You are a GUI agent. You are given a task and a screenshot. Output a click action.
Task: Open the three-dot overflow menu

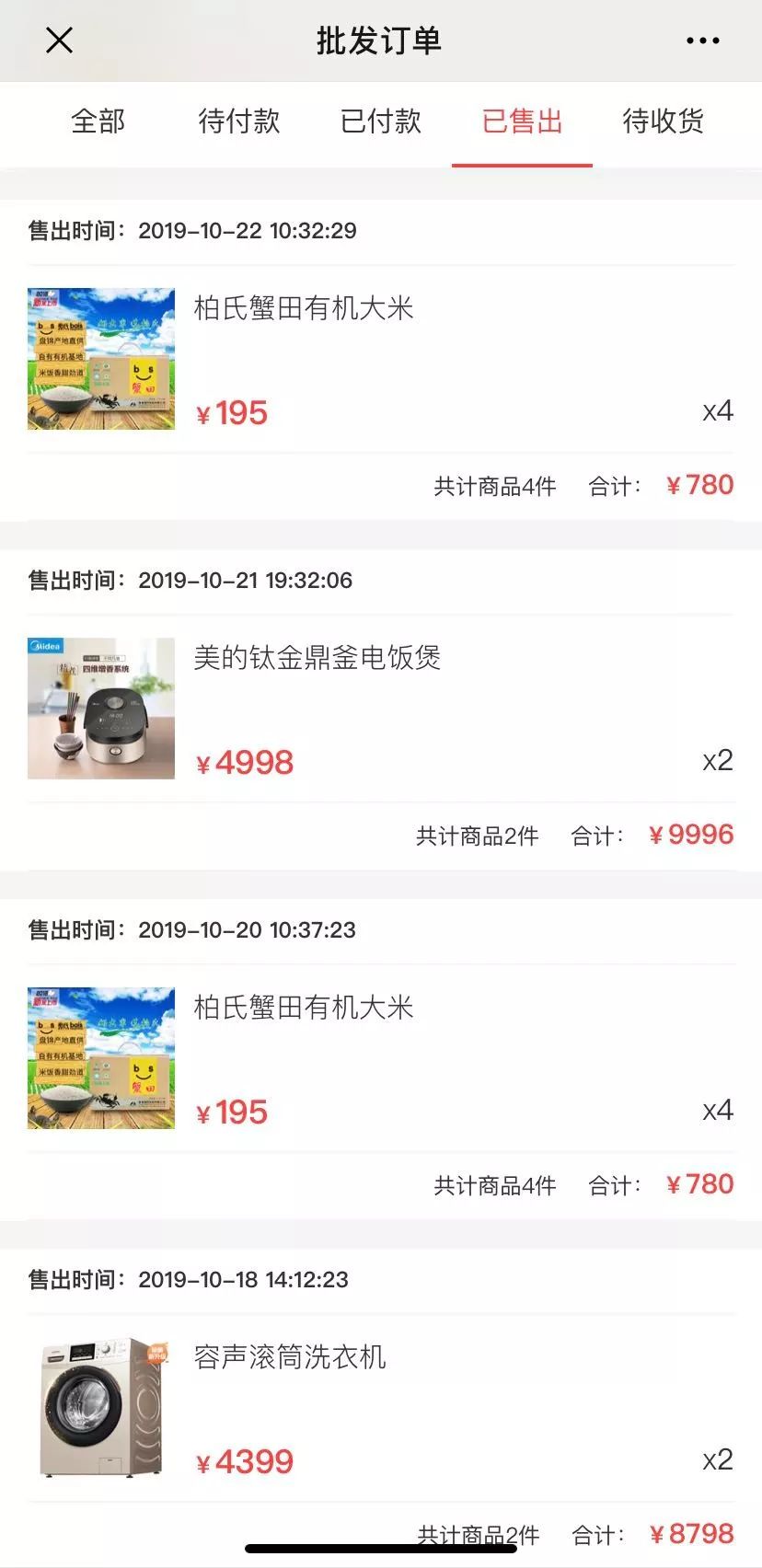(702, 40)
